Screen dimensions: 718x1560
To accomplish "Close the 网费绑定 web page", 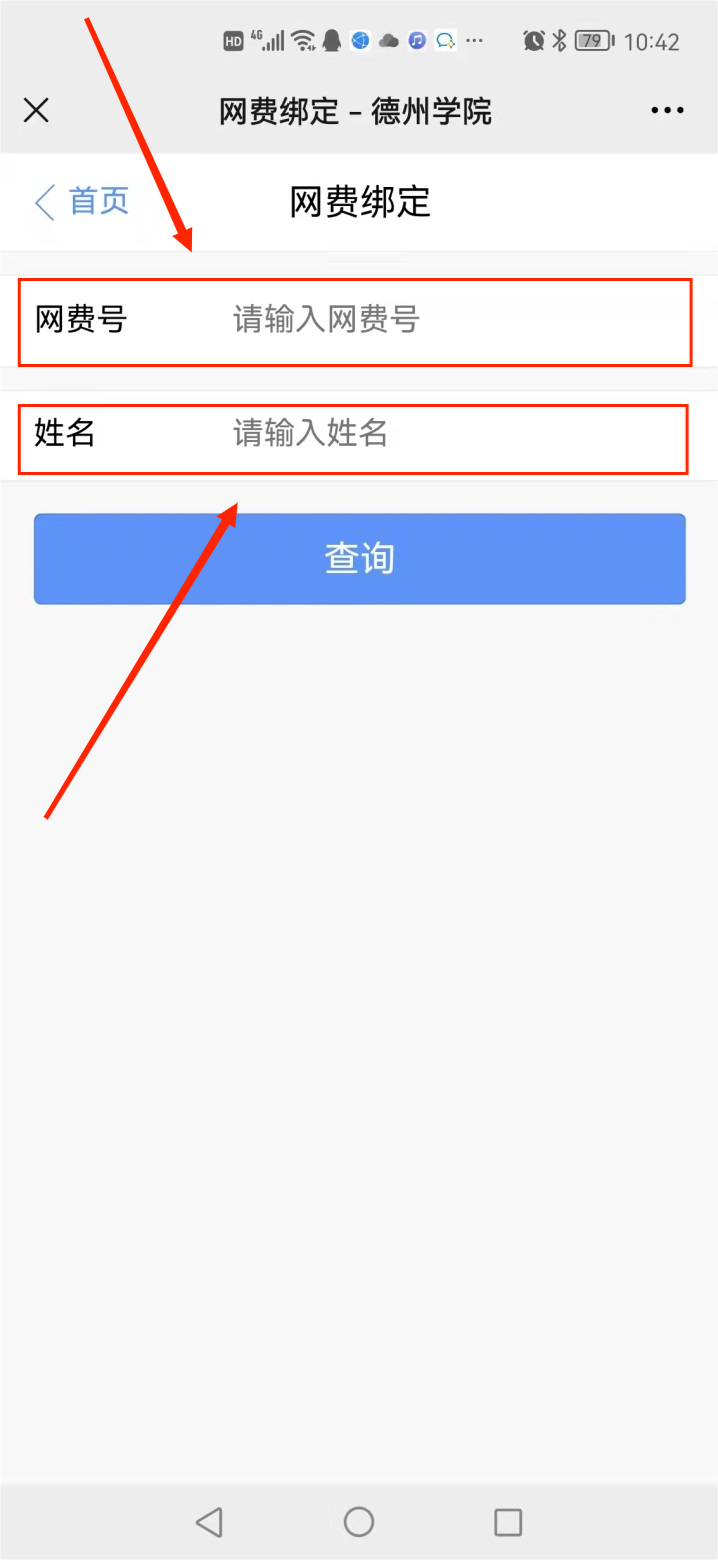I will (36, 110).
